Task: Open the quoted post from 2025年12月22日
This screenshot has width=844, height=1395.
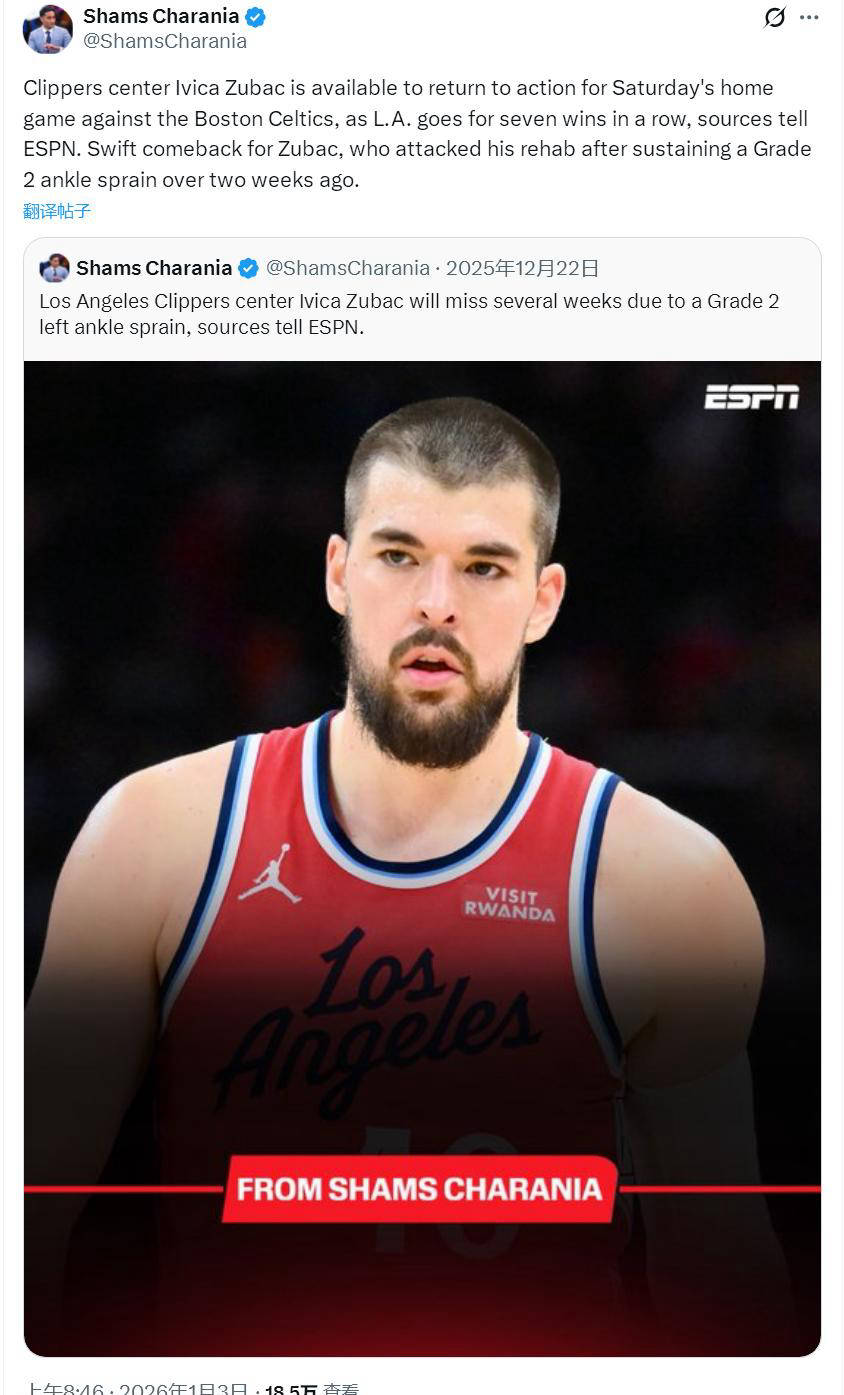Action: click(x=420, y=300)
